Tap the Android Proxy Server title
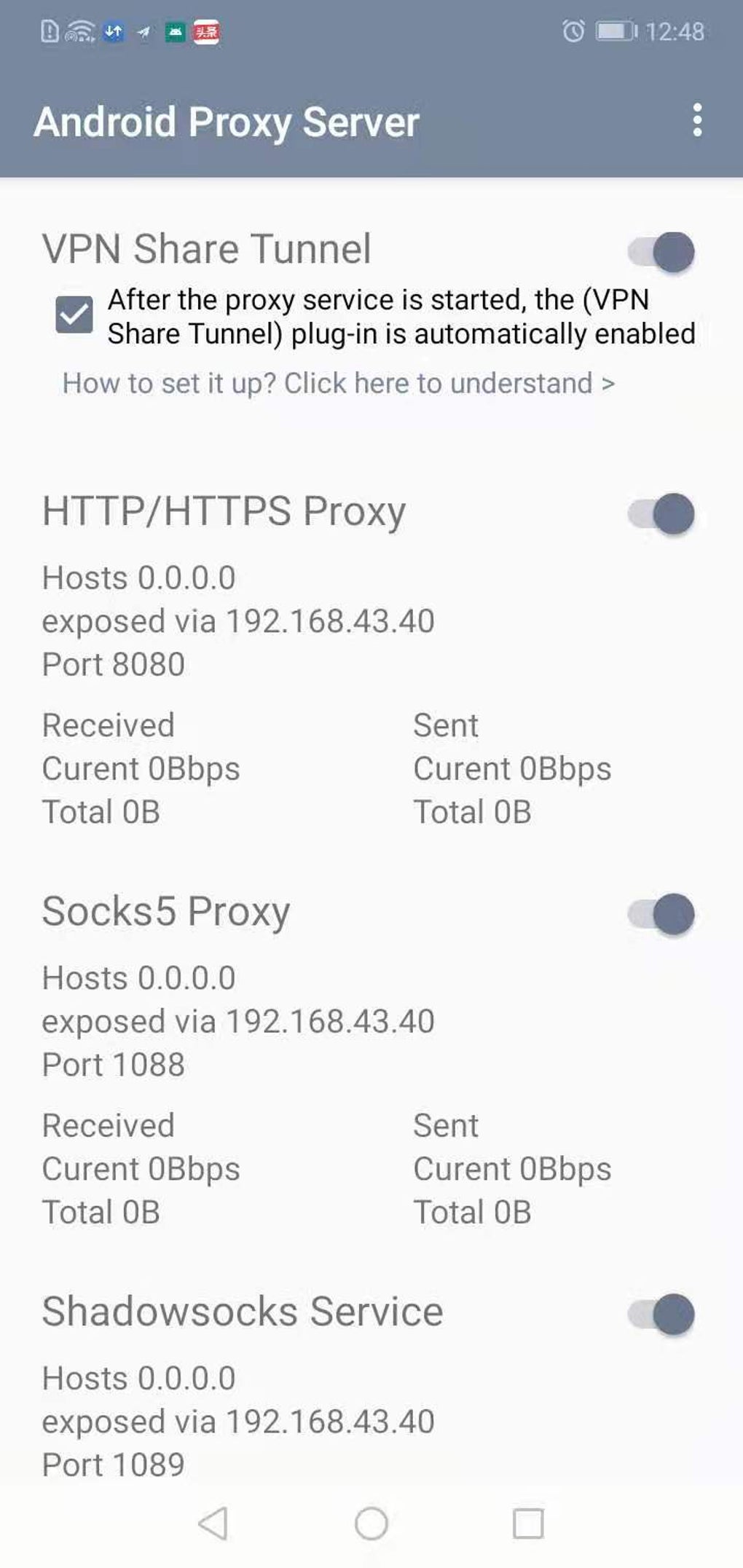The height and width of the screenshot is (1568, 743). 227,121
